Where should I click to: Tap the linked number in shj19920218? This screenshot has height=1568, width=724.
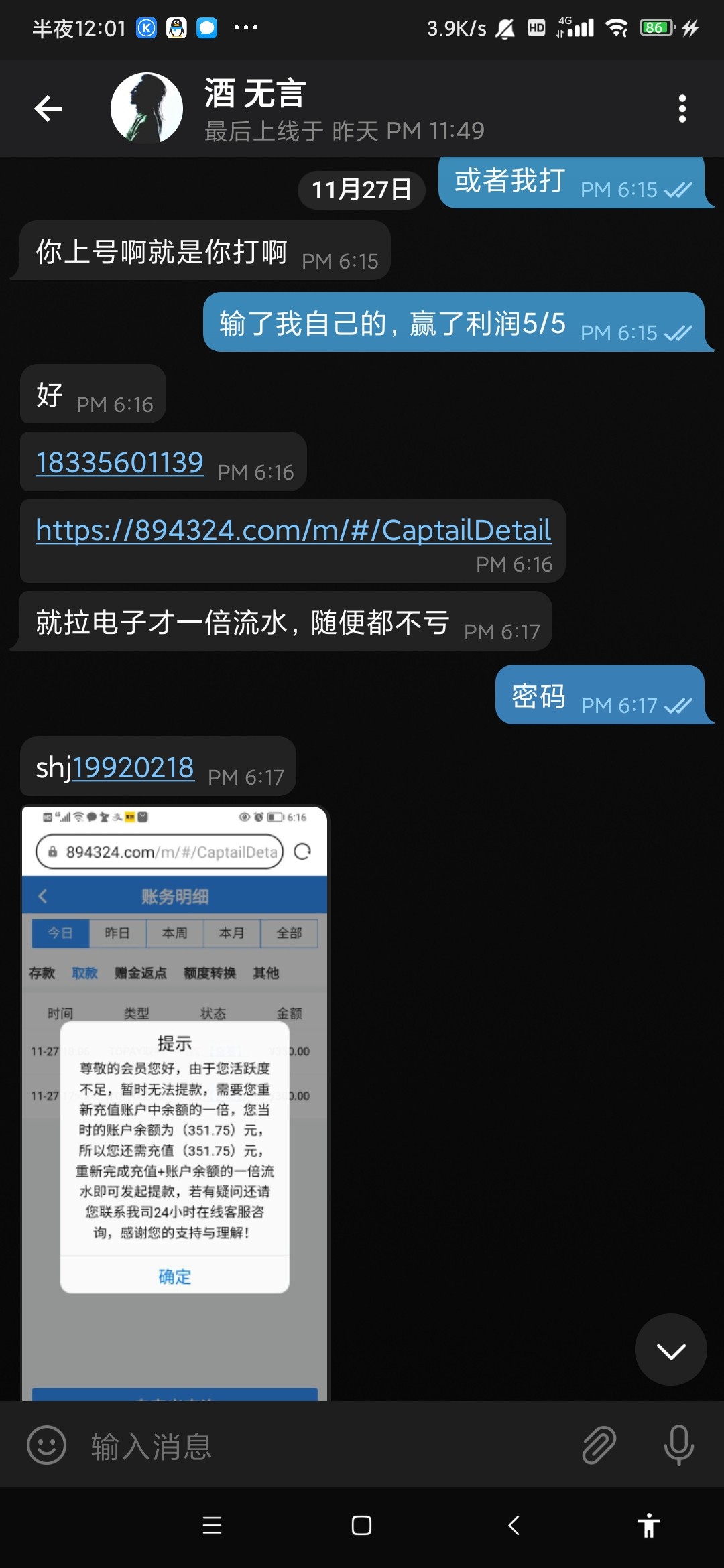tap(133, 767)
